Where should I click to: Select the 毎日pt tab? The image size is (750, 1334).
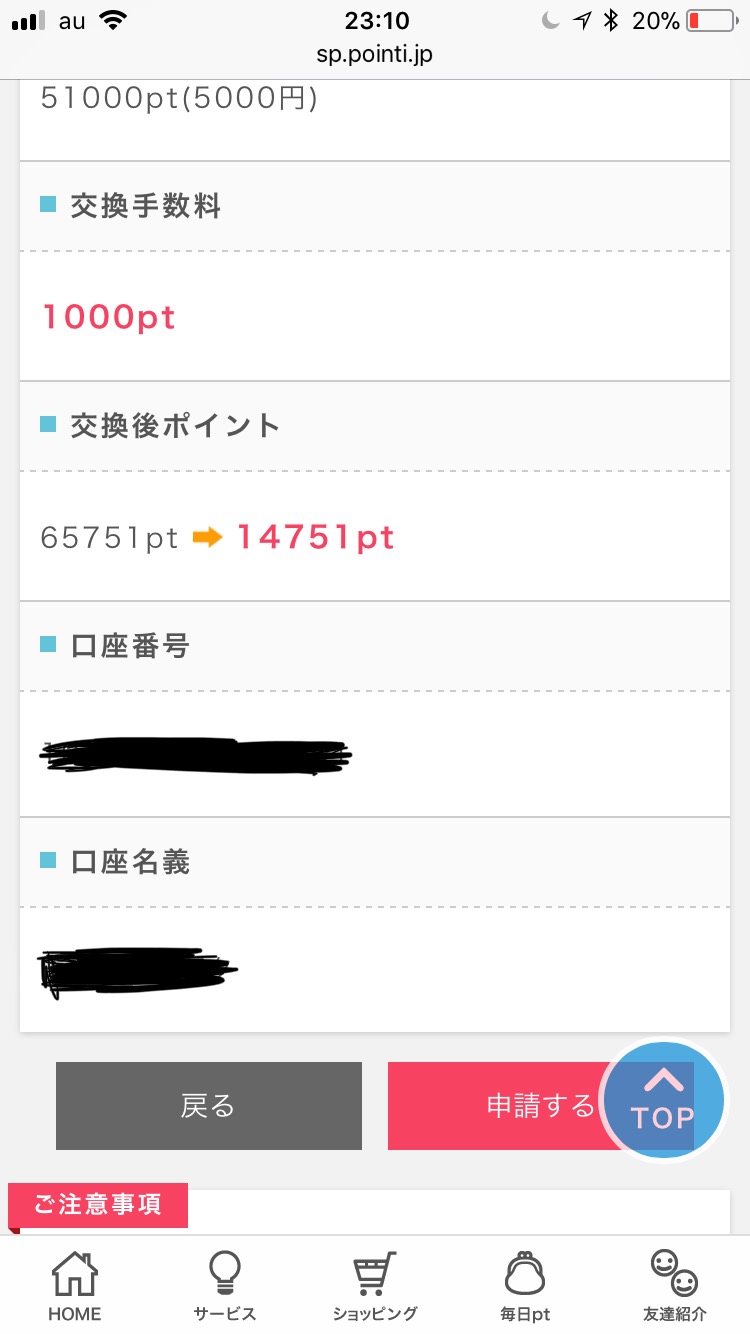[525, 1286]
